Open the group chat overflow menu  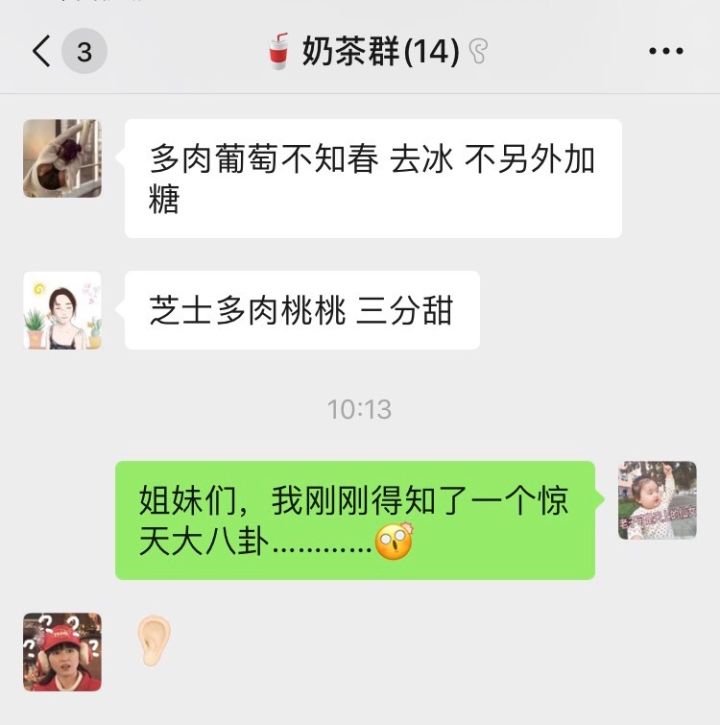(665, 51)
